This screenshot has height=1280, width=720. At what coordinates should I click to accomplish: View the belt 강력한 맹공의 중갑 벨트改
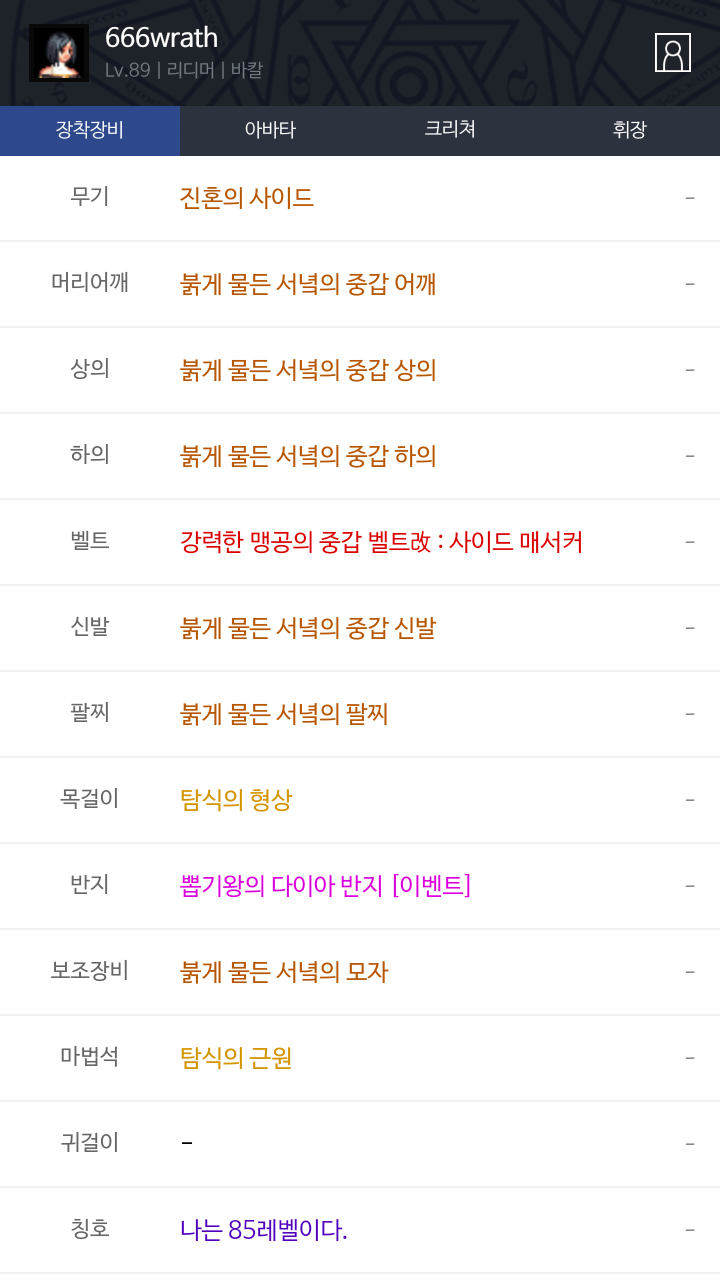point(381,542)
